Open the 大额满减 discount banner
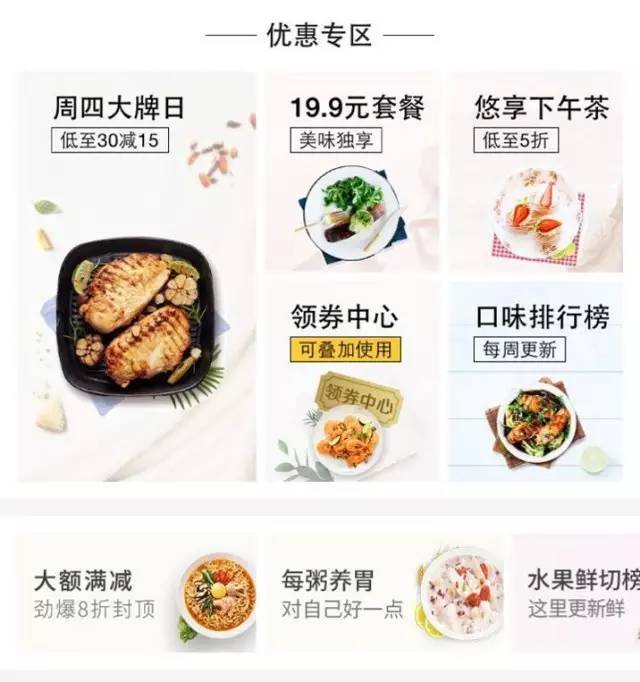This screenshot has width=640, height=682. point(137,593)
